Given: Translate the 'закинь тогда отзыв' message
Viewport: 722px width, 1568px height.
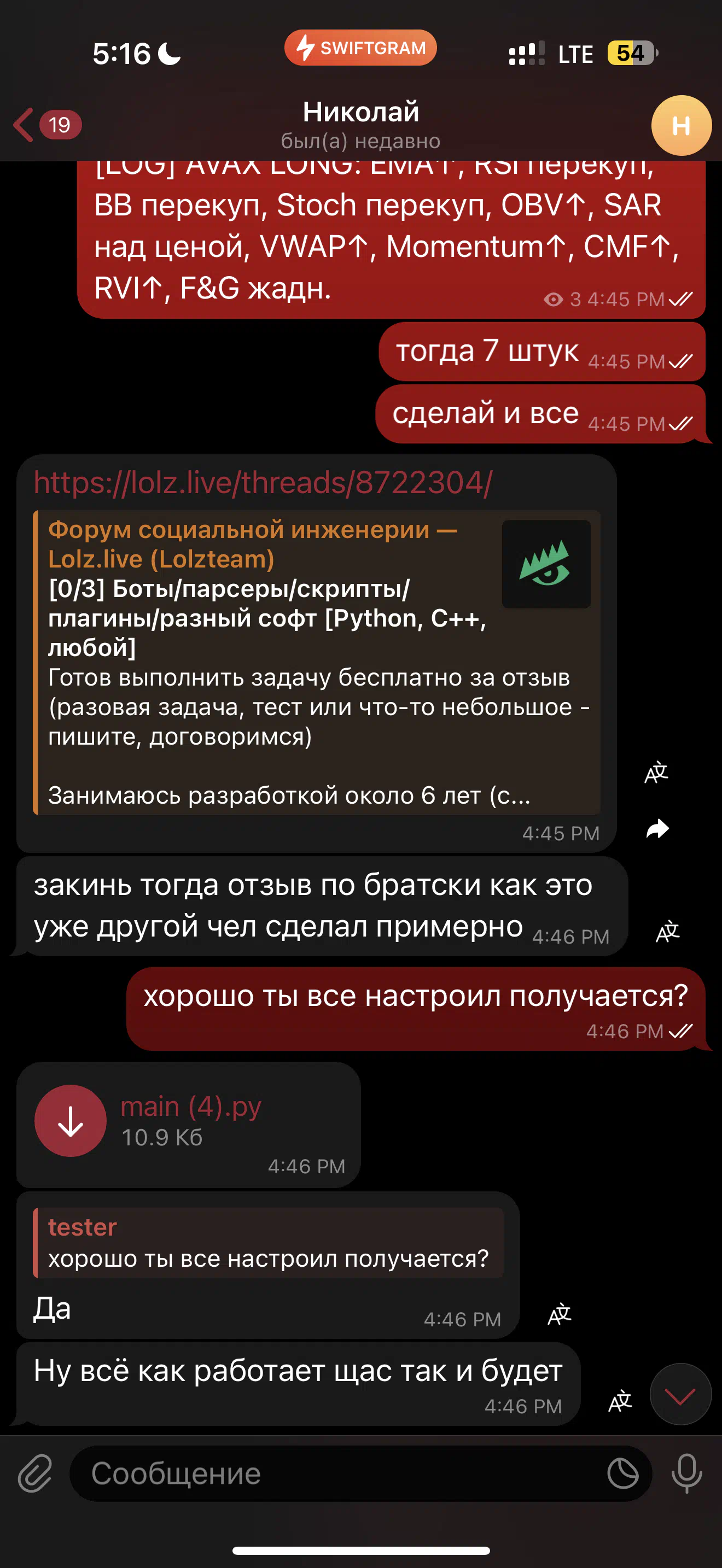Looking at the screenshot, I should pos(668,931).
